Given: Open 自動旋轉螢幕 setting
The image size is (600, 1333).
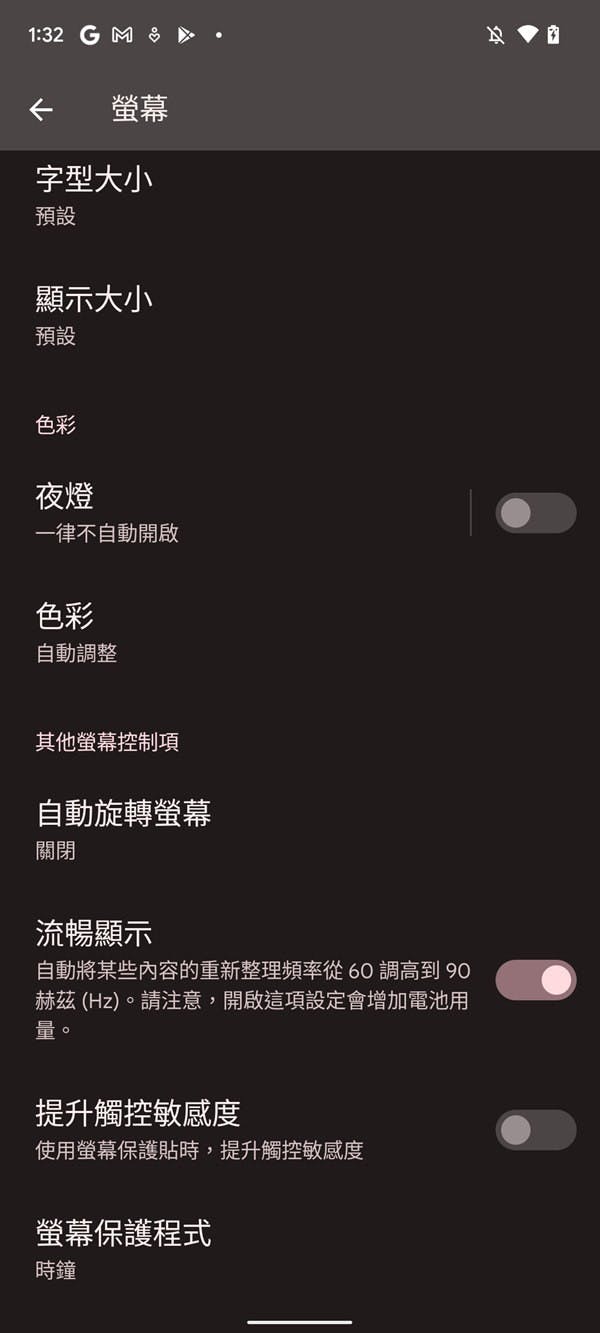Looking at the screenshot, I should click(x=300, y=830).
